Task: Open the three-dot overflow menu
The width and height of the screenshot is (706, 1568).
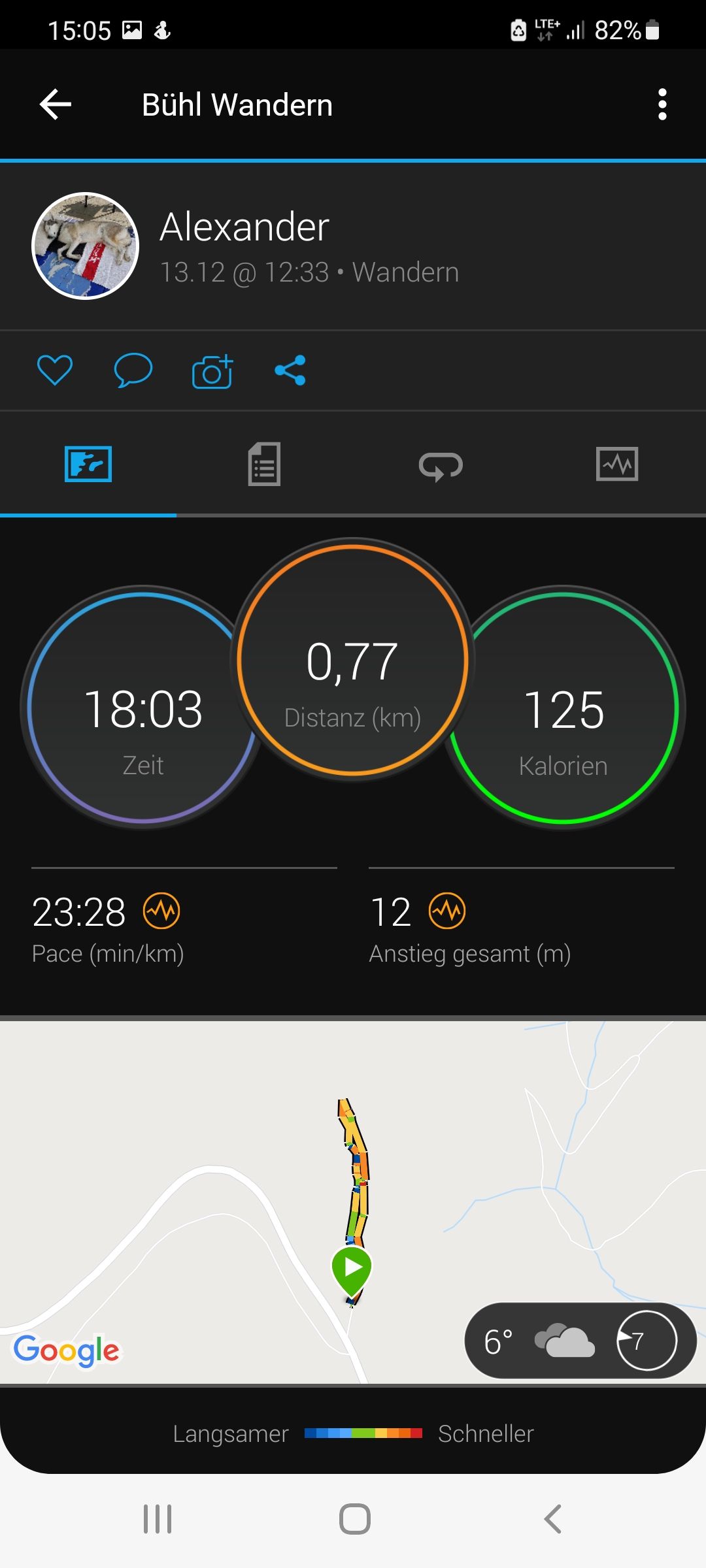Action: [662, 105]
